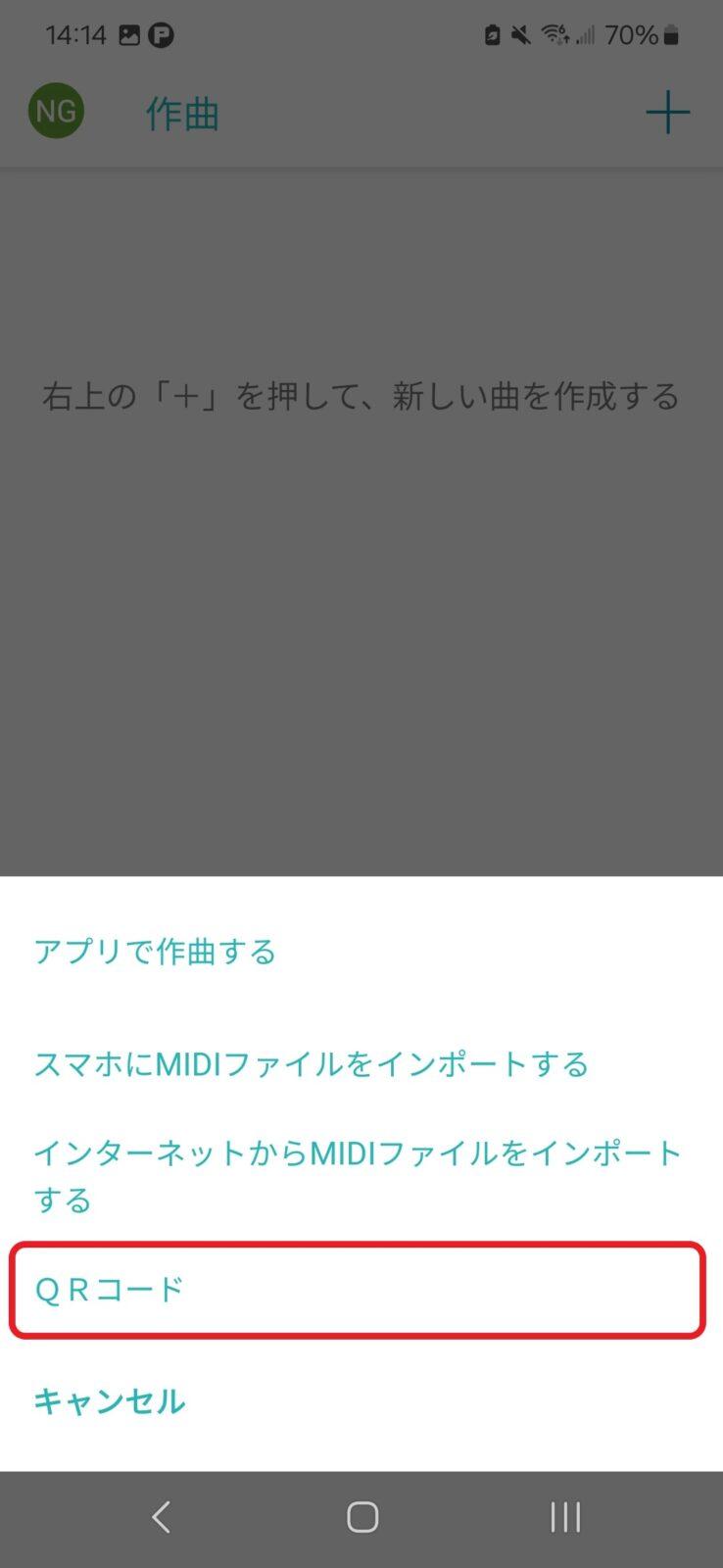723x1568 pixels.
Task: Go to the home screen via home button
Action: (x=362, y=1517)
